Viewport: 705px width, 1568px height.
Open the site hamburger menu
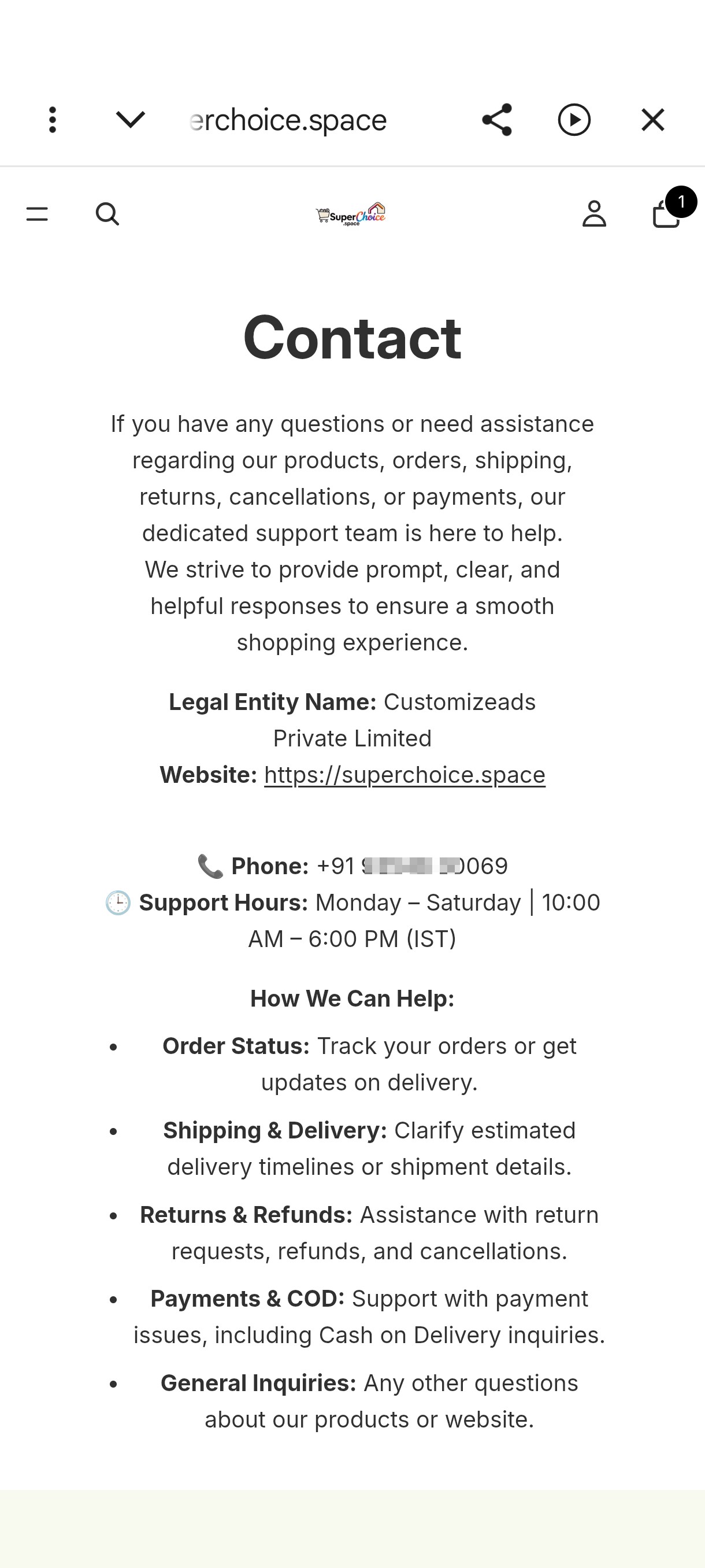(37, 215)
